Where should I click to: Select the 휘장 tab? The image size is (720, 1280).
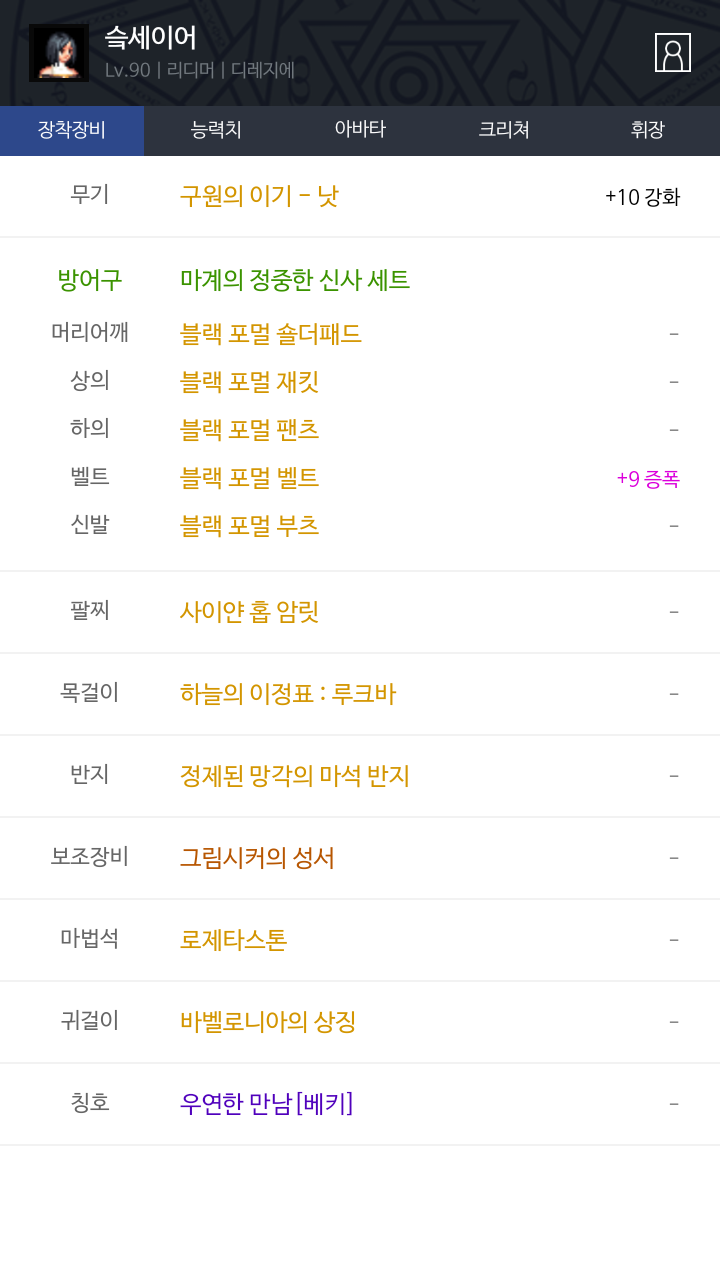[x=648, y=130]
